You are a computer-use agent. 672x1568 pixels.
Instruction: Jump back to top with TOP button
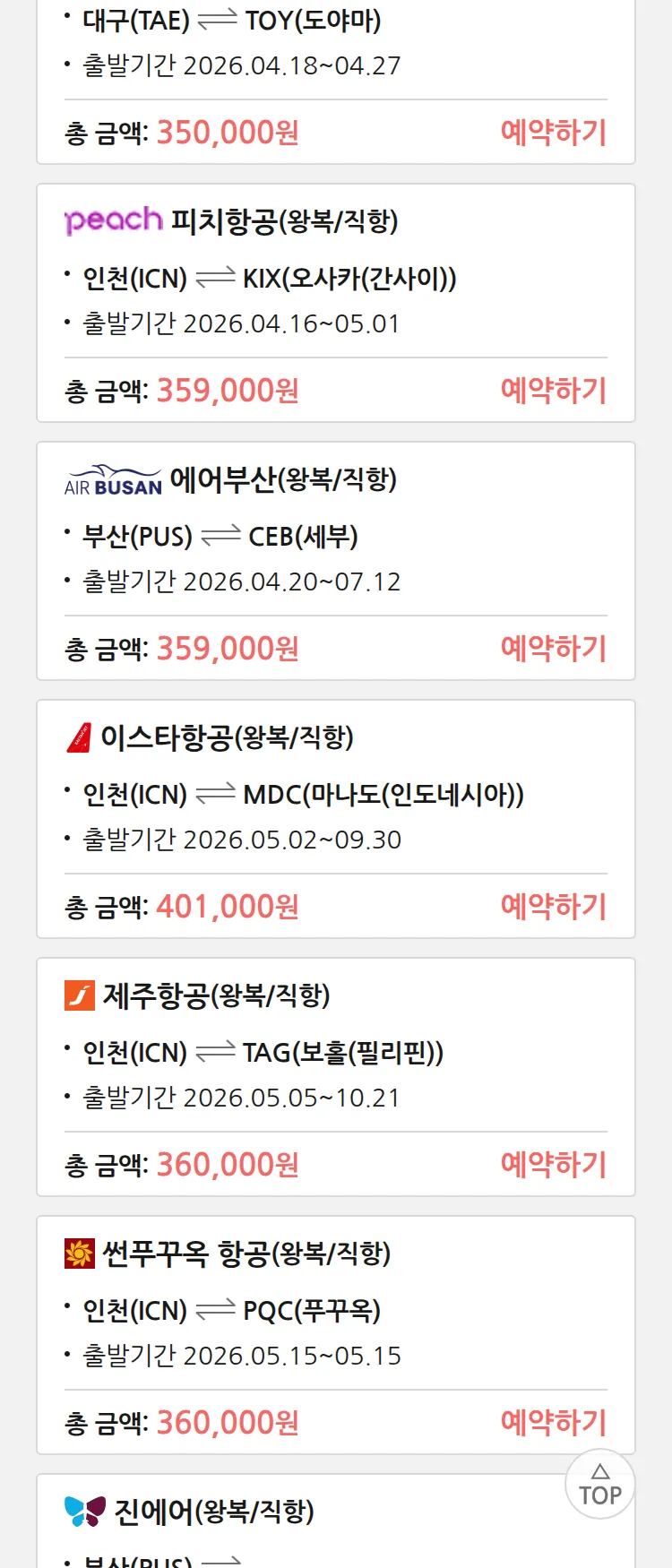pos(599,1484)
